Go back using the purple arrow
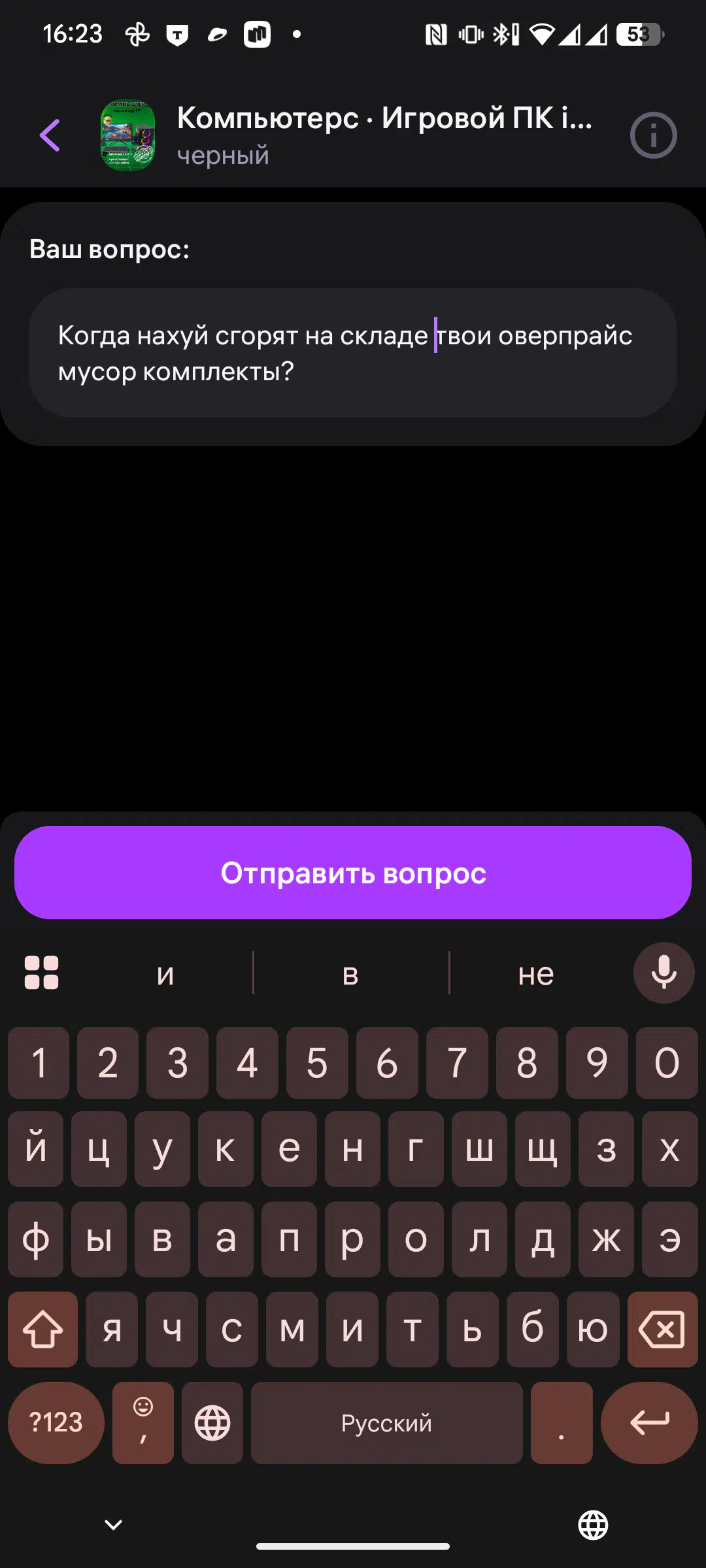706x1568 pixels. pos(50,135)
